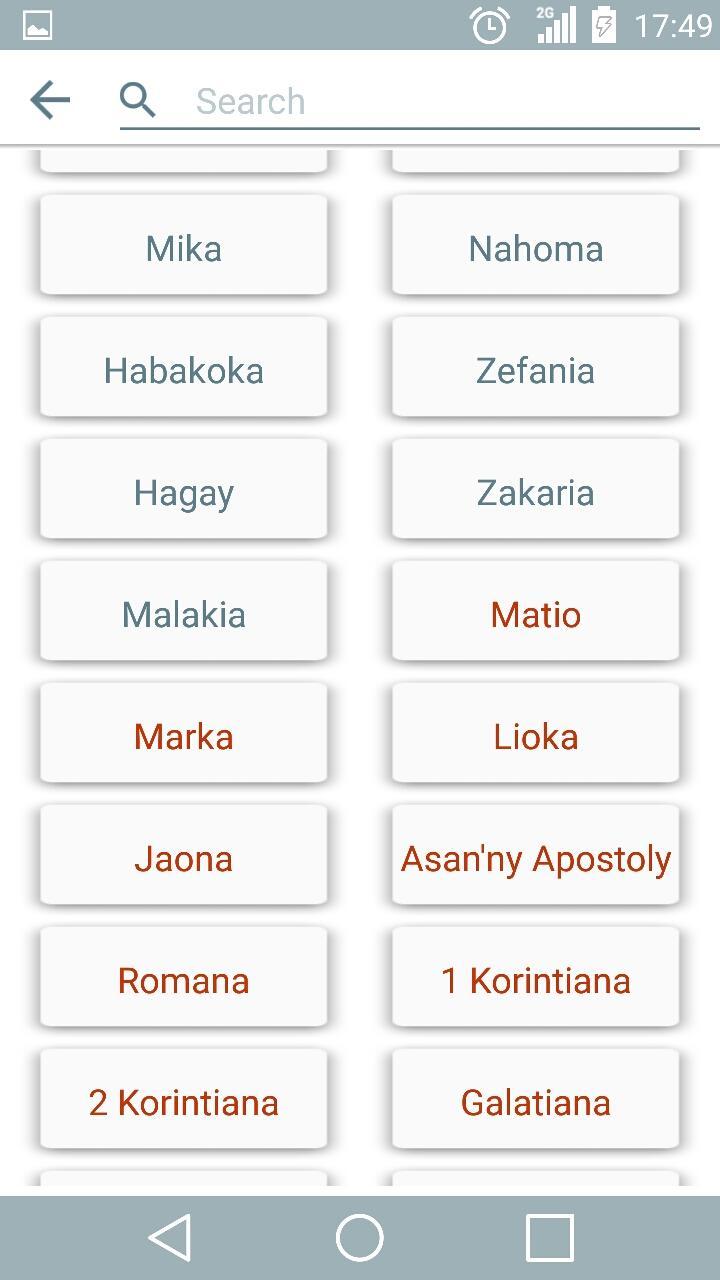Select the Romana book

(184, 980)
